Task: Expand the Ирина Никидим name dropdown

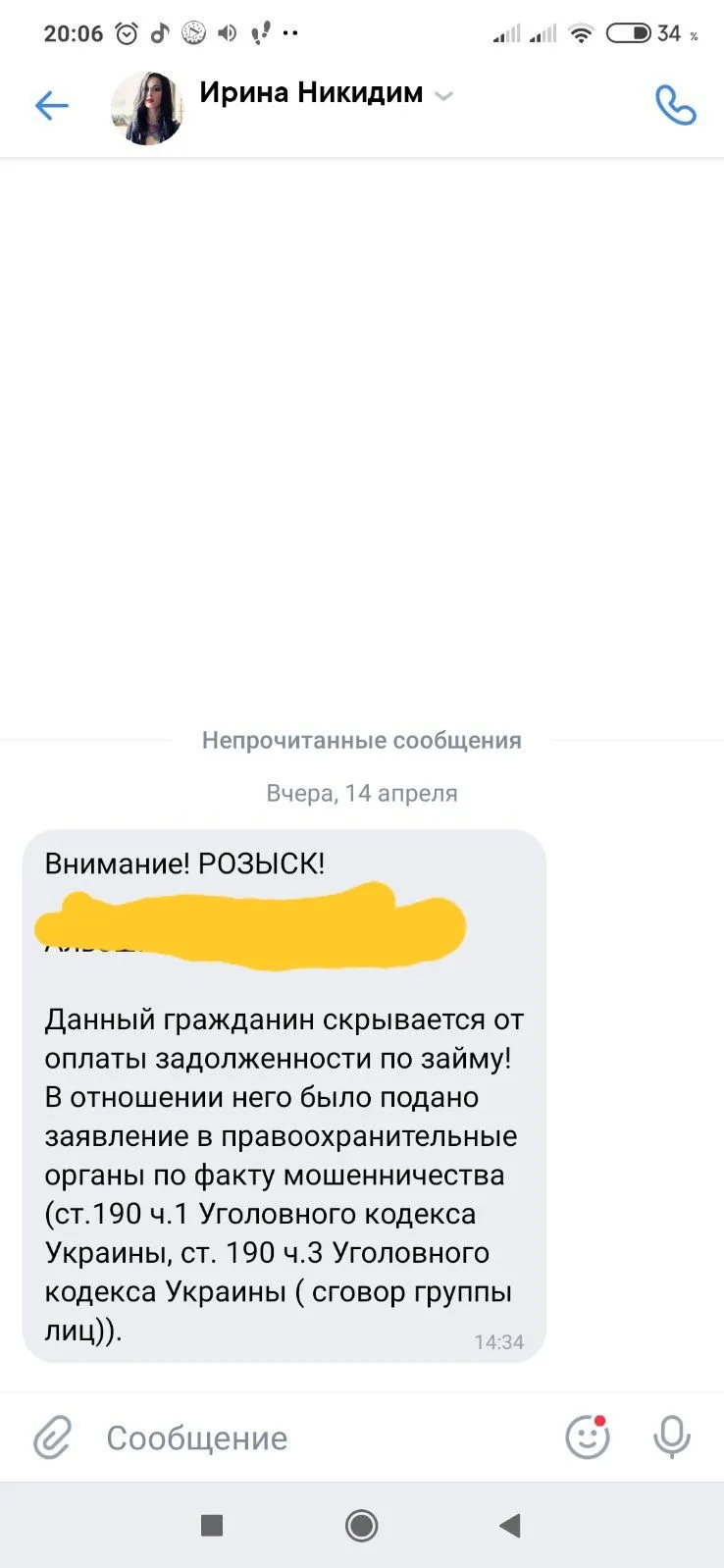Action: coord(443,96)
